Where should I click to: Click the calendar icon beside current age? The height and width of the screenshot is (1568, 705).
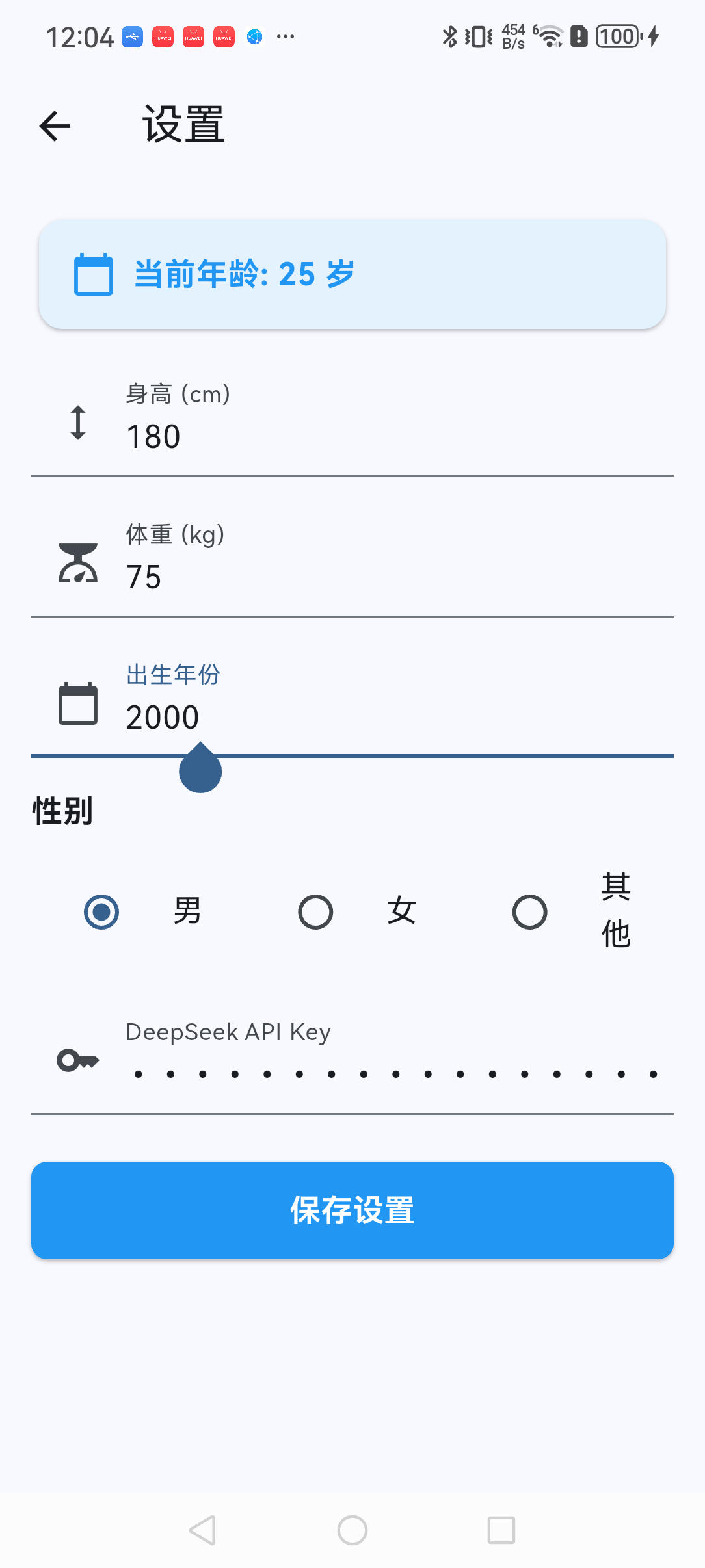93,274
